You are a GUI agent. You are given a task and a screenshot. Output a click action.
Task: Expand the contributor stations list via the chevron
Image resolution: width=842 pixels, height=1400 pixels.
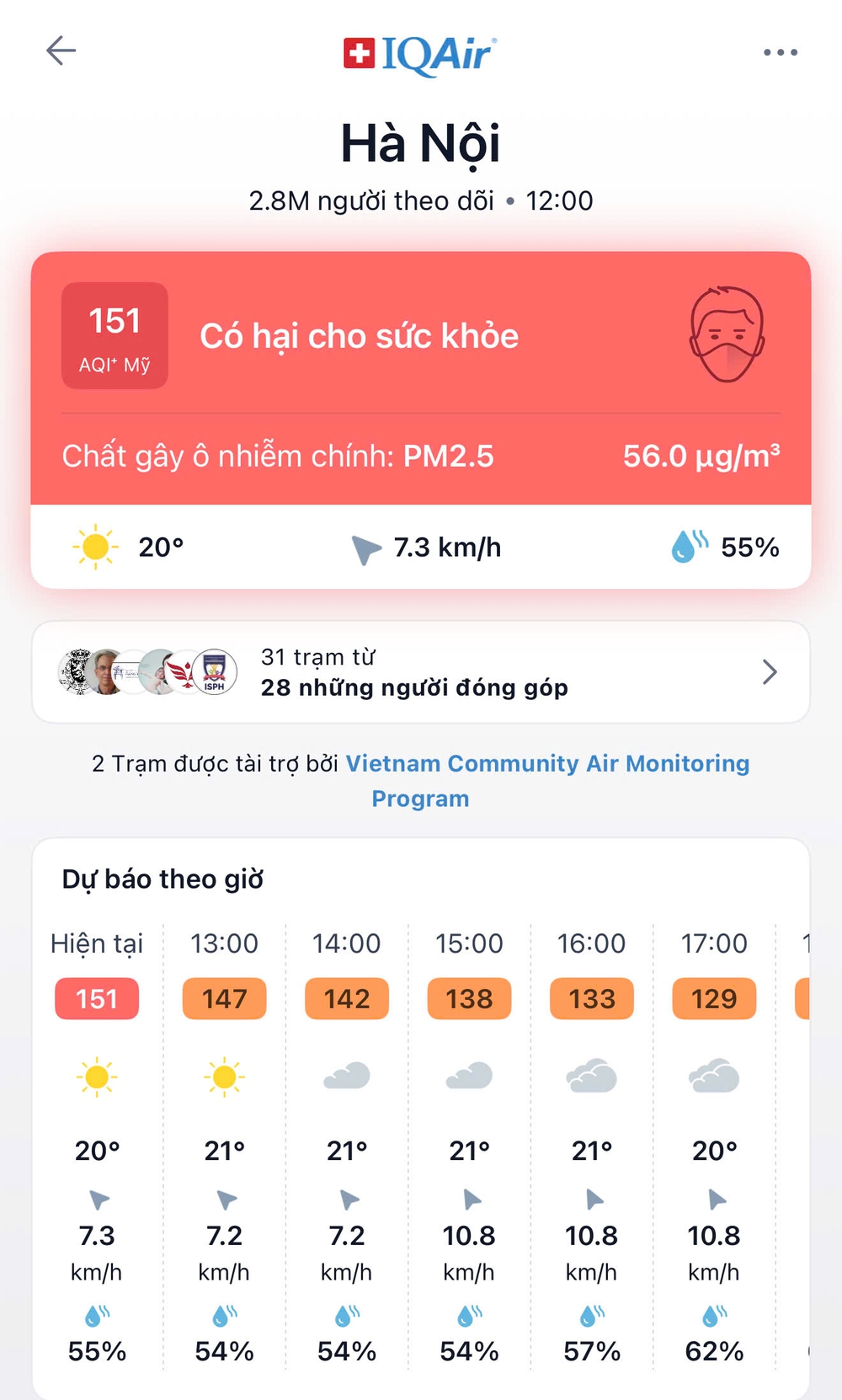tap(769, 672)
